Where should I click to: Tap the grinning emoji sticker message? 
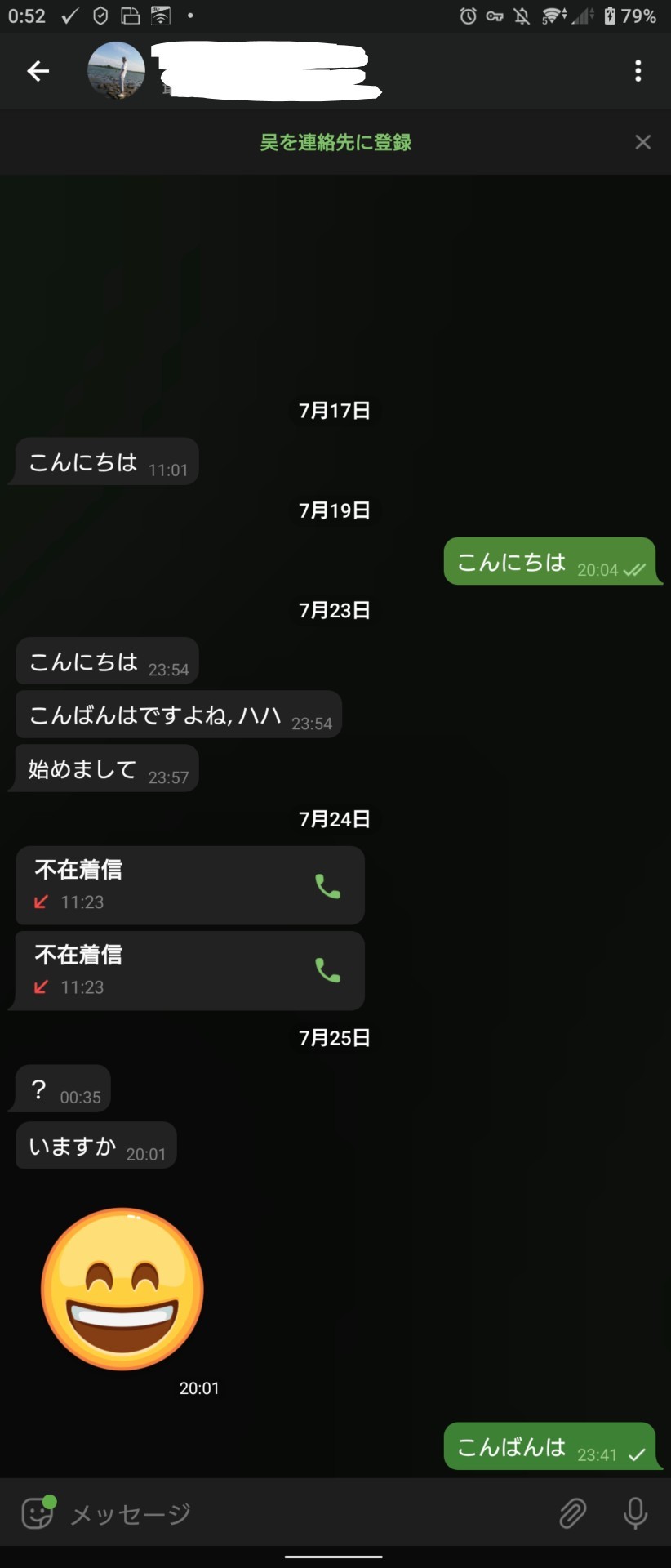(122, 1289)
